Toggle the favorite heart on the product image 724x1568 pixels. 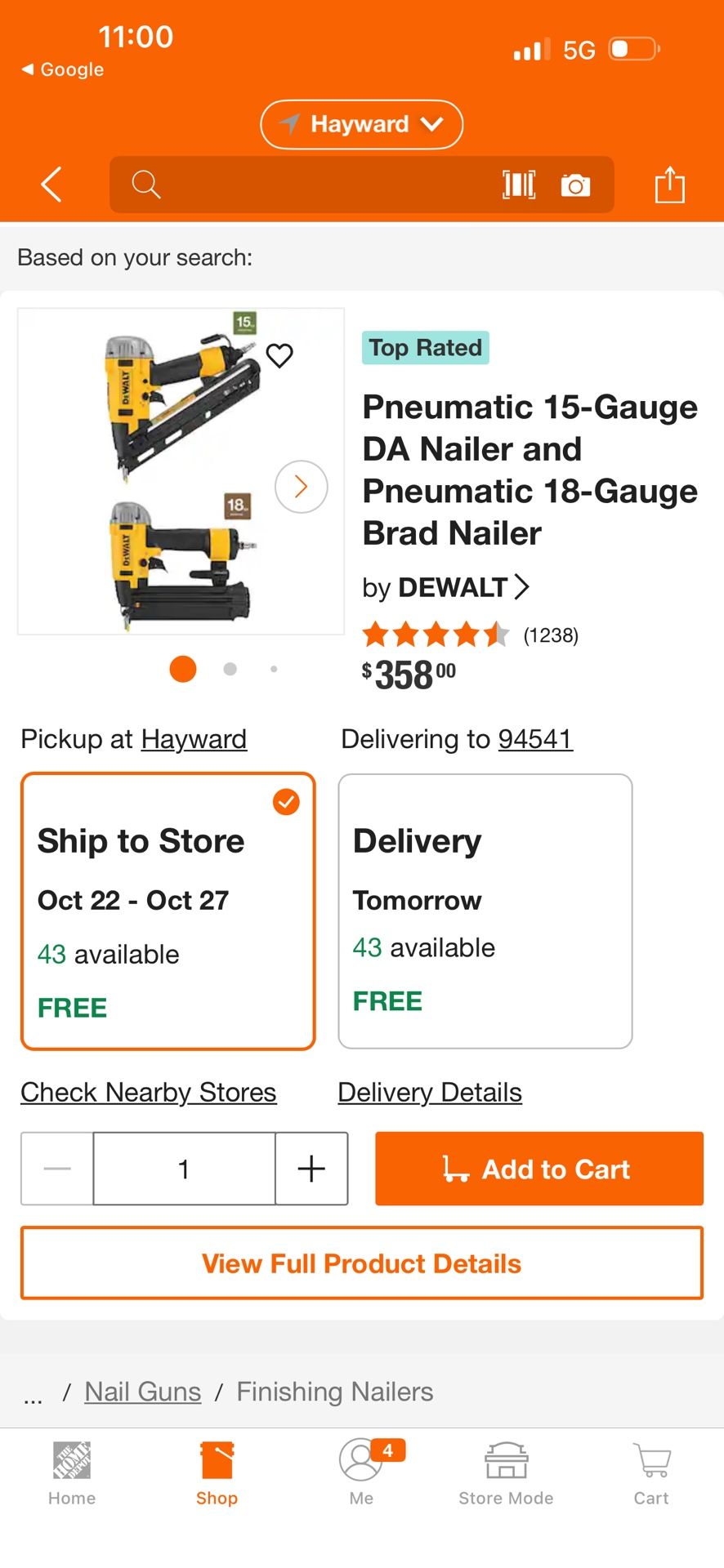click(x=280, y=356)
